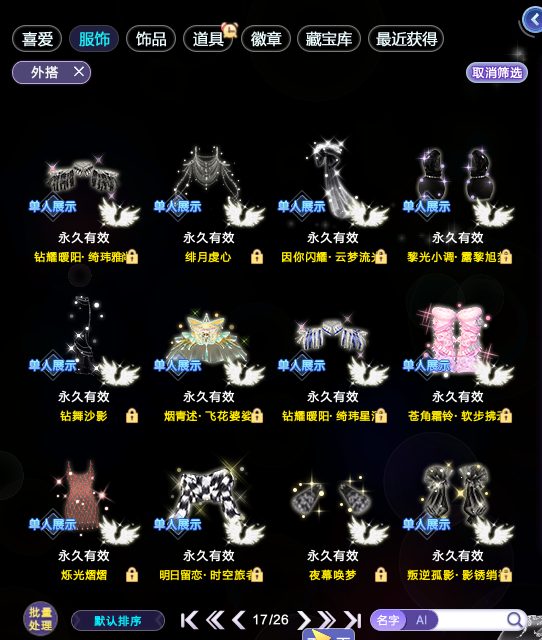Tap the 取消筛选 button

(497, 73)
